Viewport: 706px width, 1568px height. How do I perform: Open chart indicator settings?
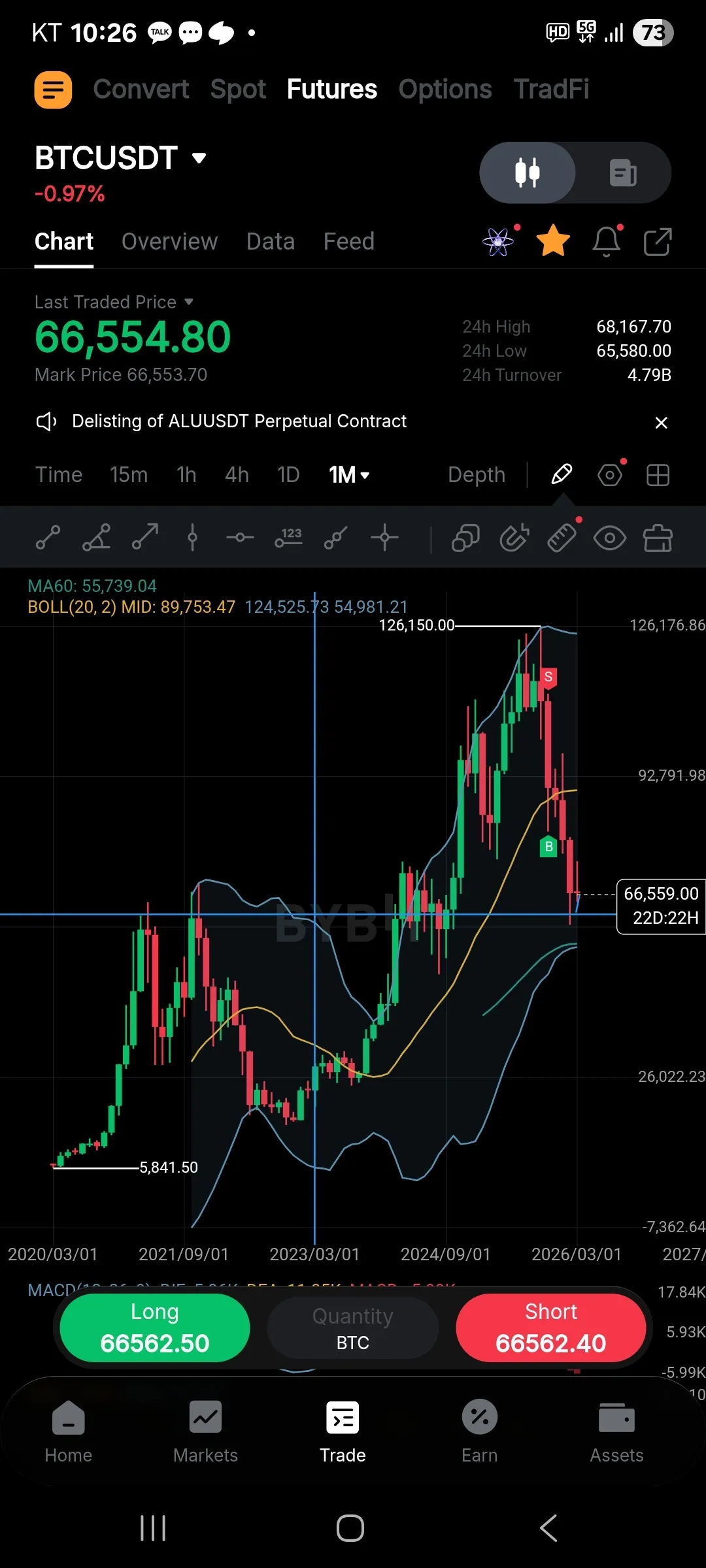click(x=610, y=475)
